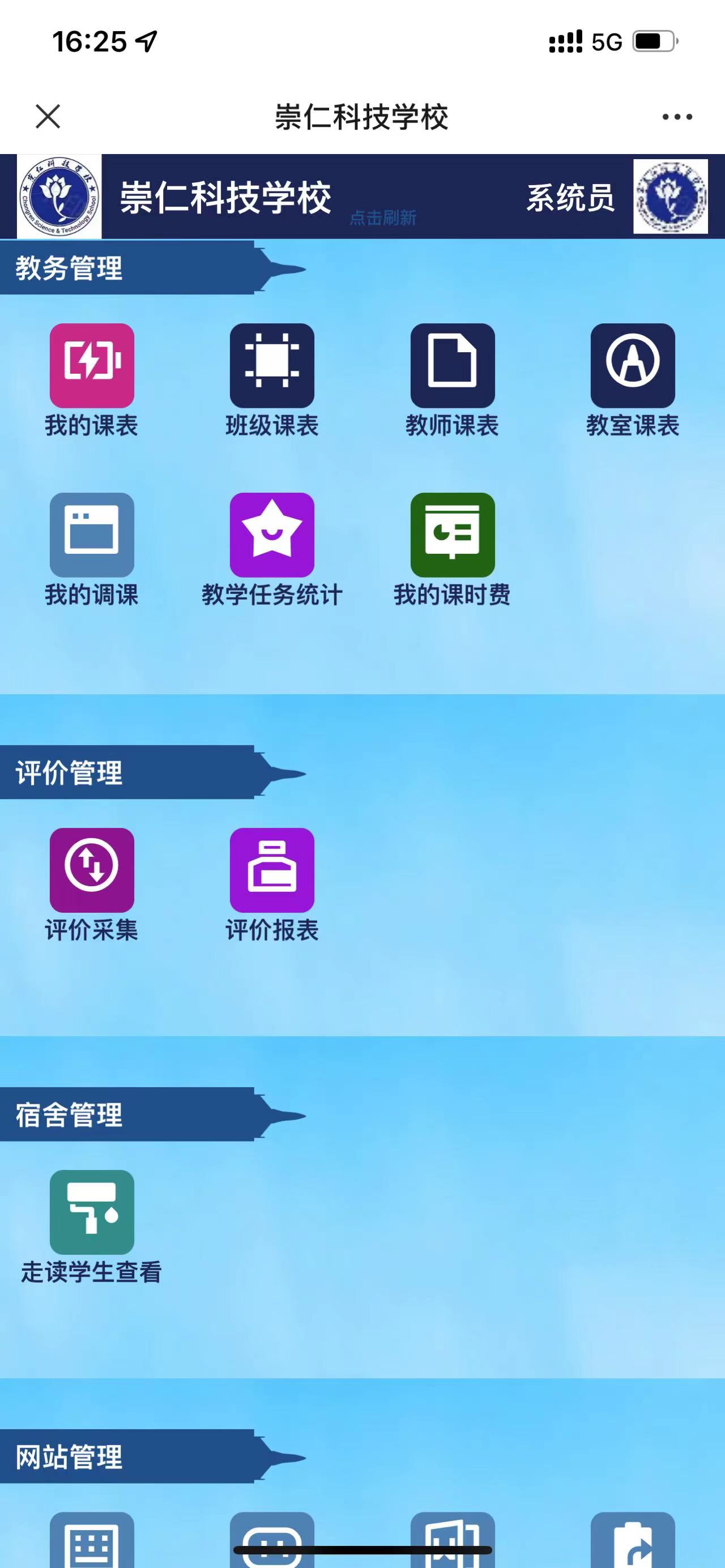The width and height of the screenshot is (725, 1568).
Task: Open 我的课时费
Action: pyautogui.click(x=453, y=535)
